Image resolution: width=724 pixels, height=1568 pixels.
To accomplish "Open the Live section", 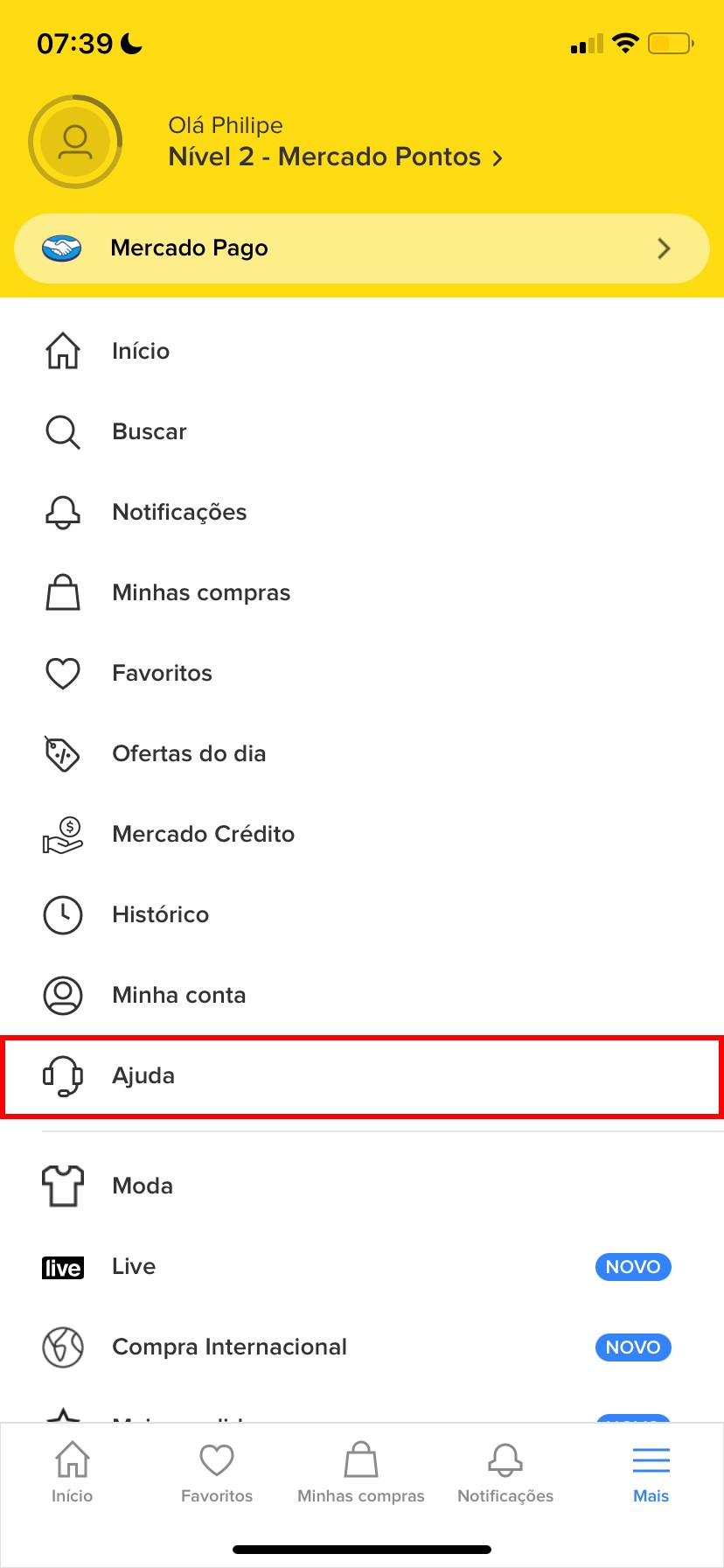I will point(134,1267).
